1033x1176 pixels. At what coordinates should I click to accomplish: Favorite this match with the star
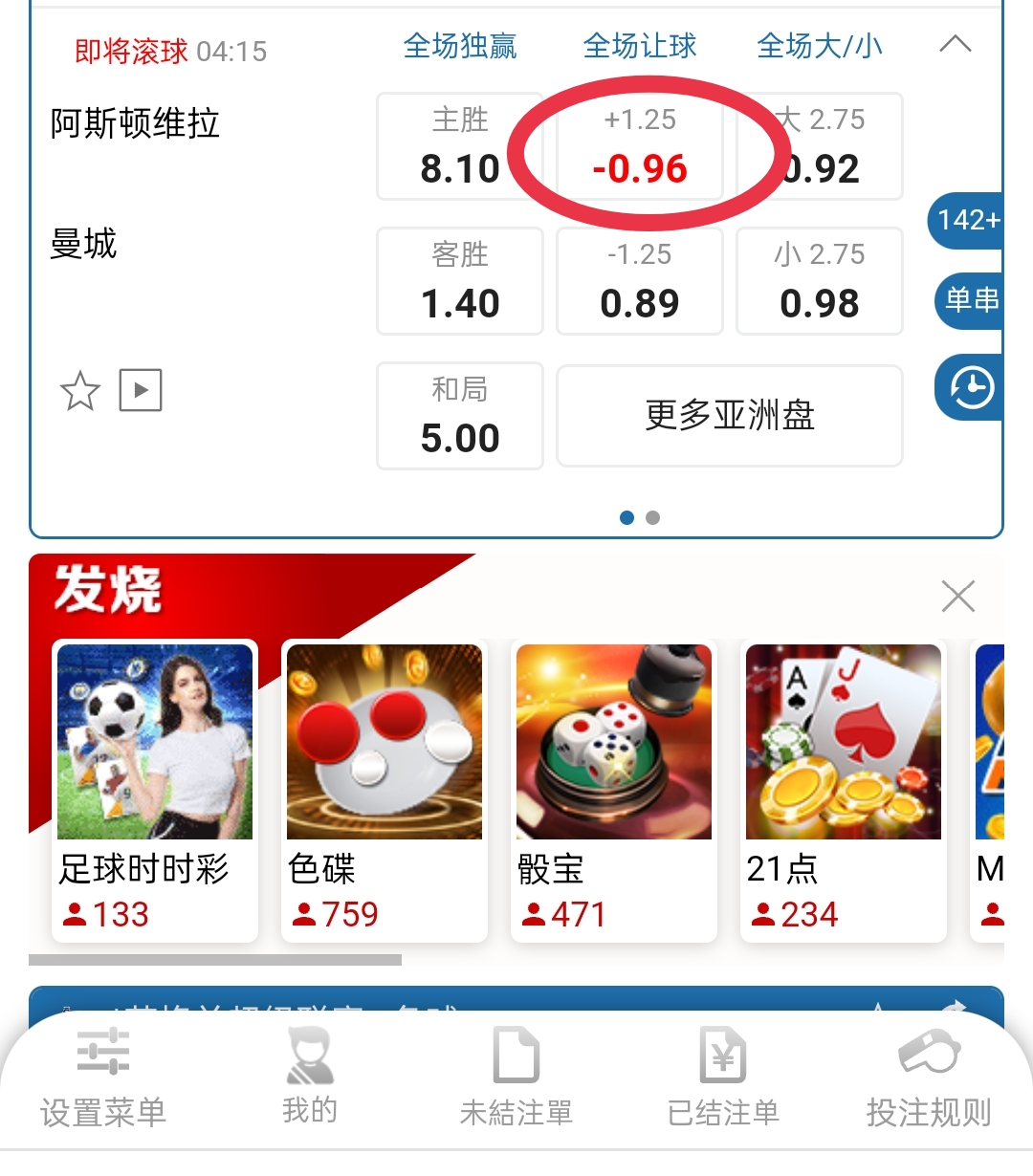pos(80,391)
